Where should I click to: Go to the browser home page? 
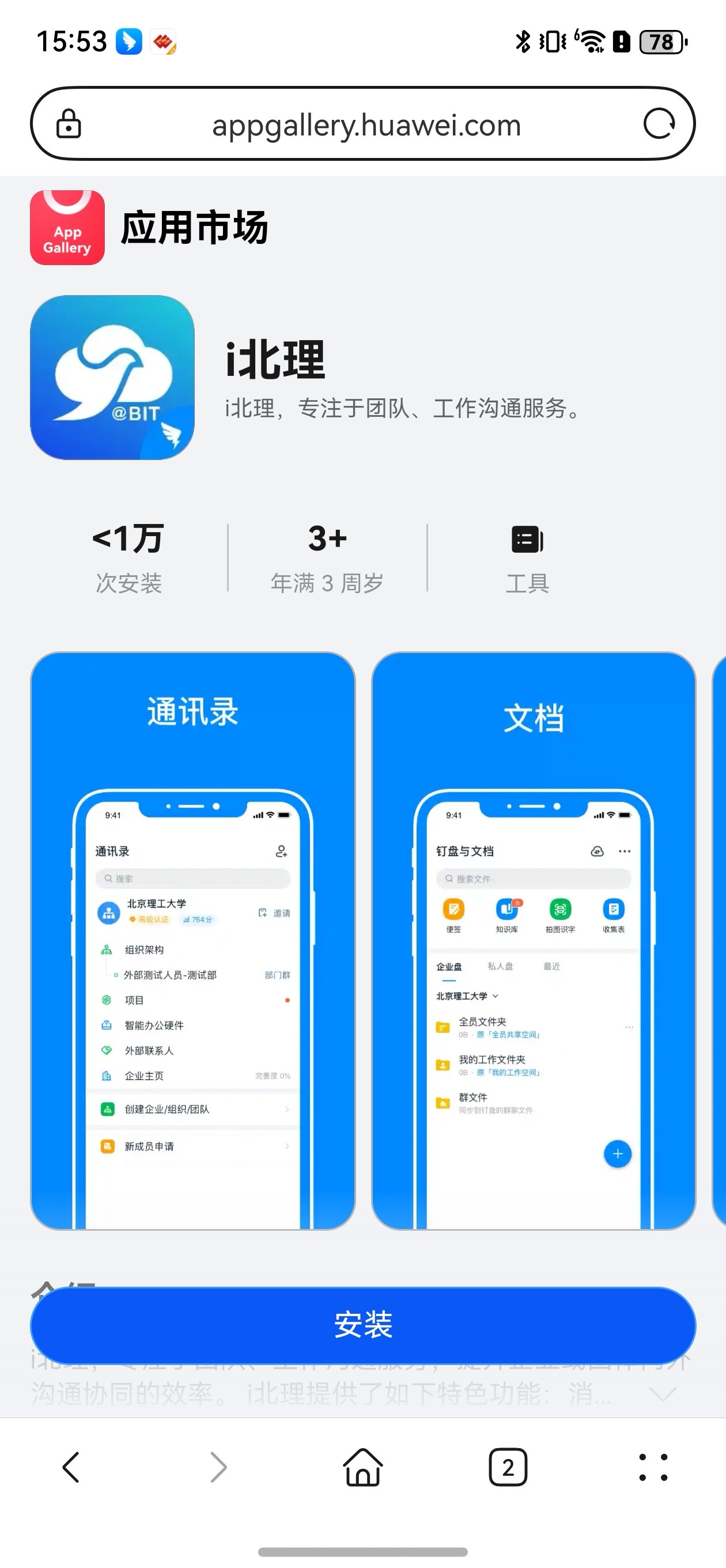(362, 1468)
